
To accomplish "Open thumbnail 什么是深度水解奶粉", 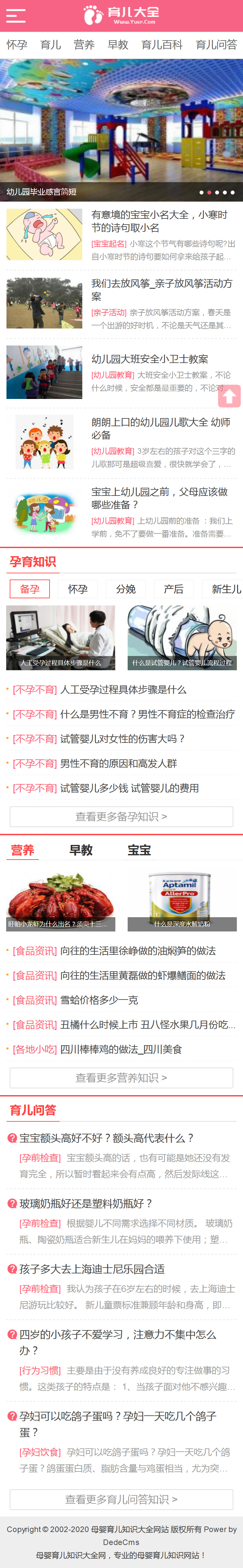I will 181,898.
